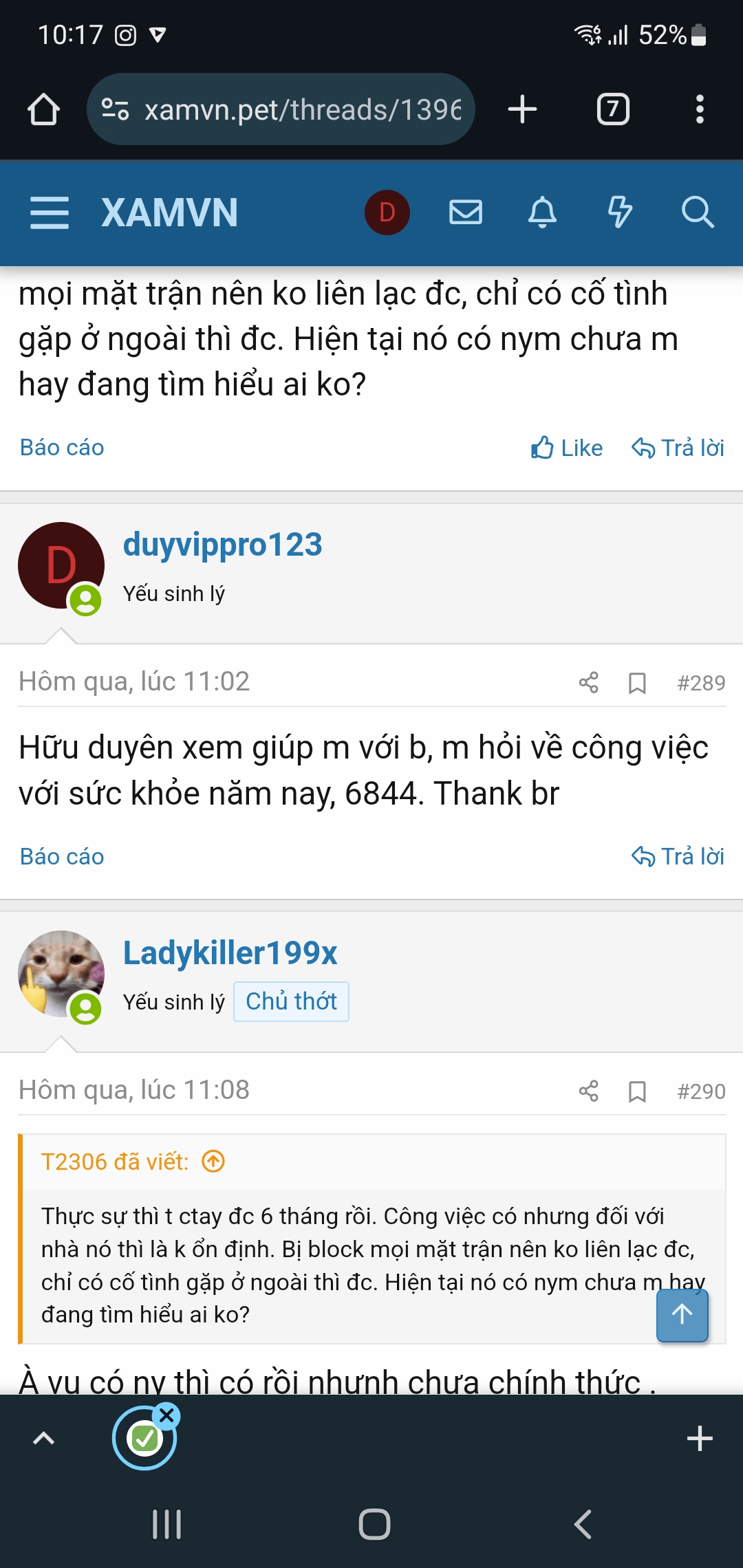Tap the xamvn.pet address bar
743x1568 pixels.
pyautogui.click(x=289, y=109)
